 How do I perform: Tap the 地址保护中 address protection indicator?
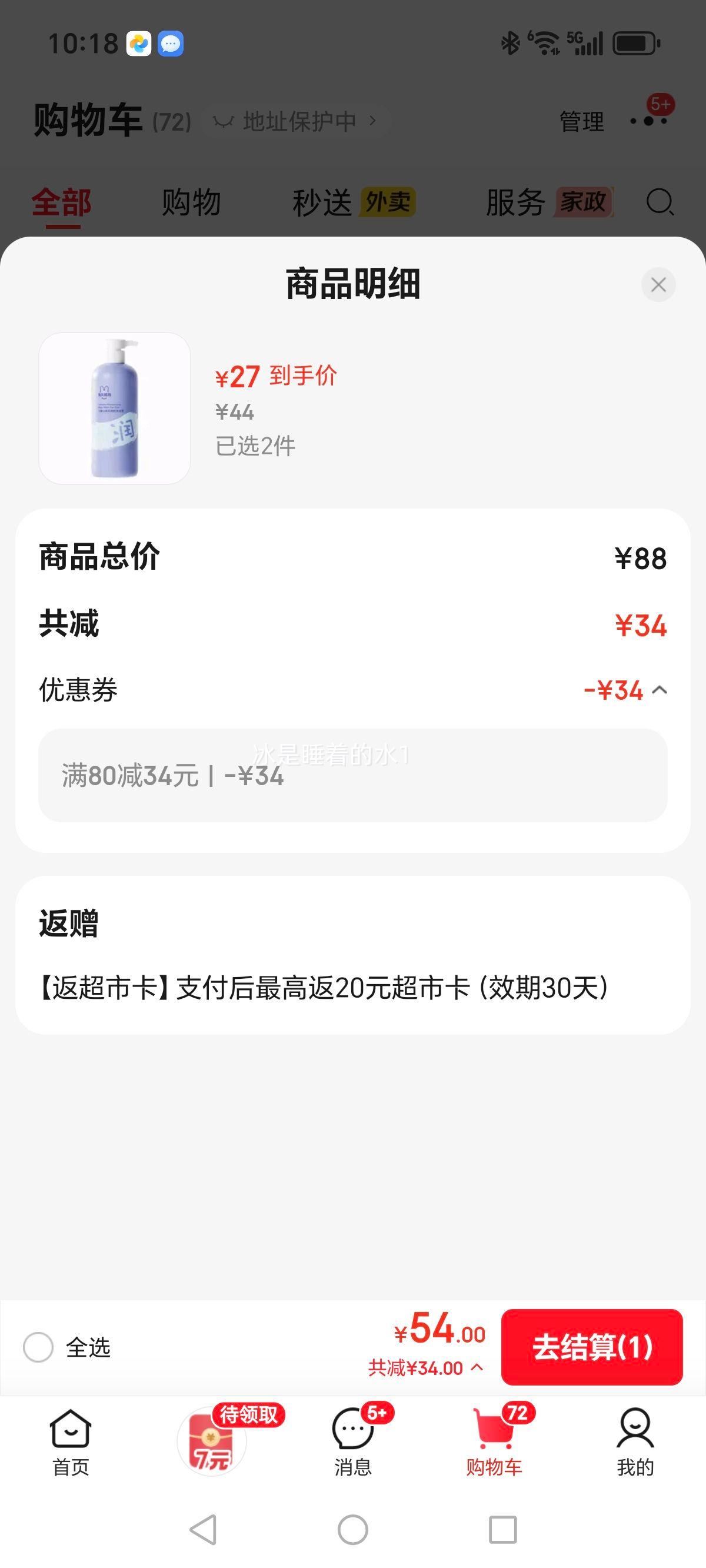click(x=295, y=121)
